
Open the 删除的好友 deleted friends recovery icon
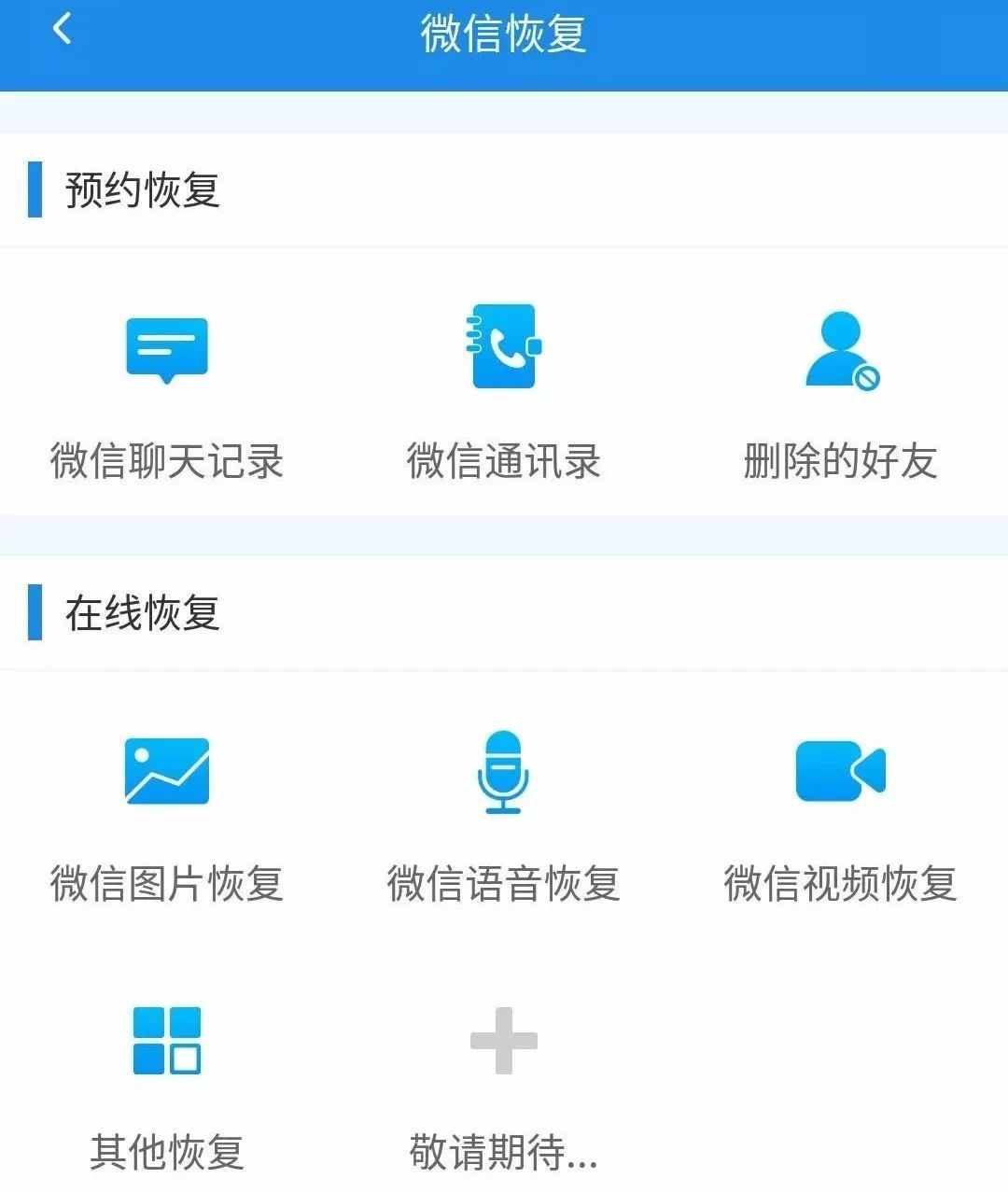pos(840,350)
